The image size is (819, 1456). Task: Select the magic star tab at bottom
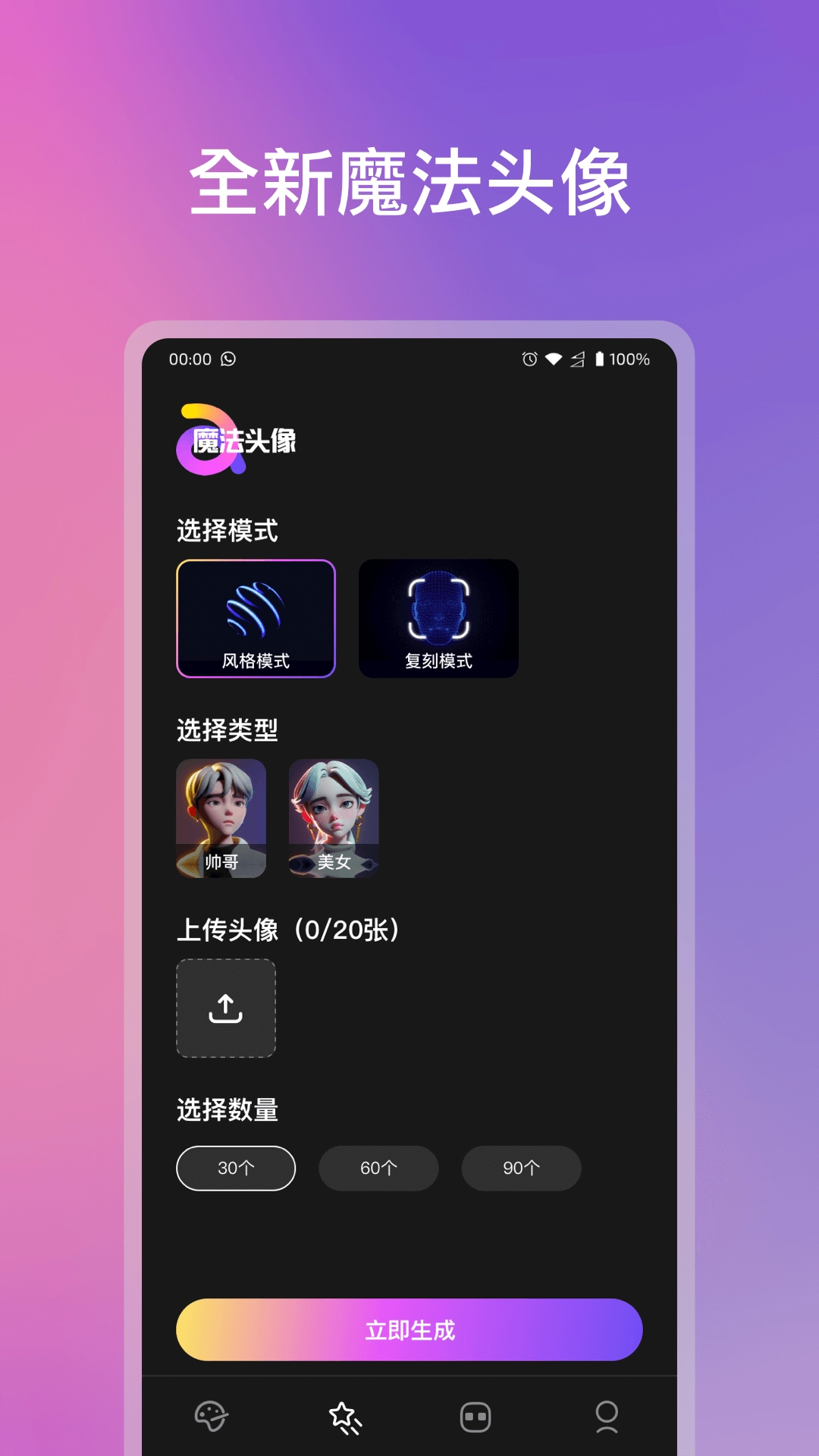pos(347,1417)
